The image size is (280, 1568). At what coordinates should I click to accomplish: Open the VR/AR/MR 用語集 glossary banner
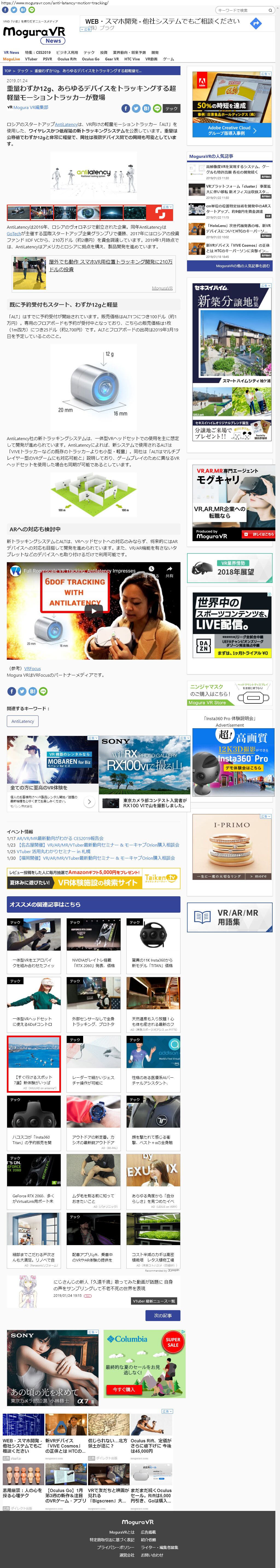coord(230,917)
